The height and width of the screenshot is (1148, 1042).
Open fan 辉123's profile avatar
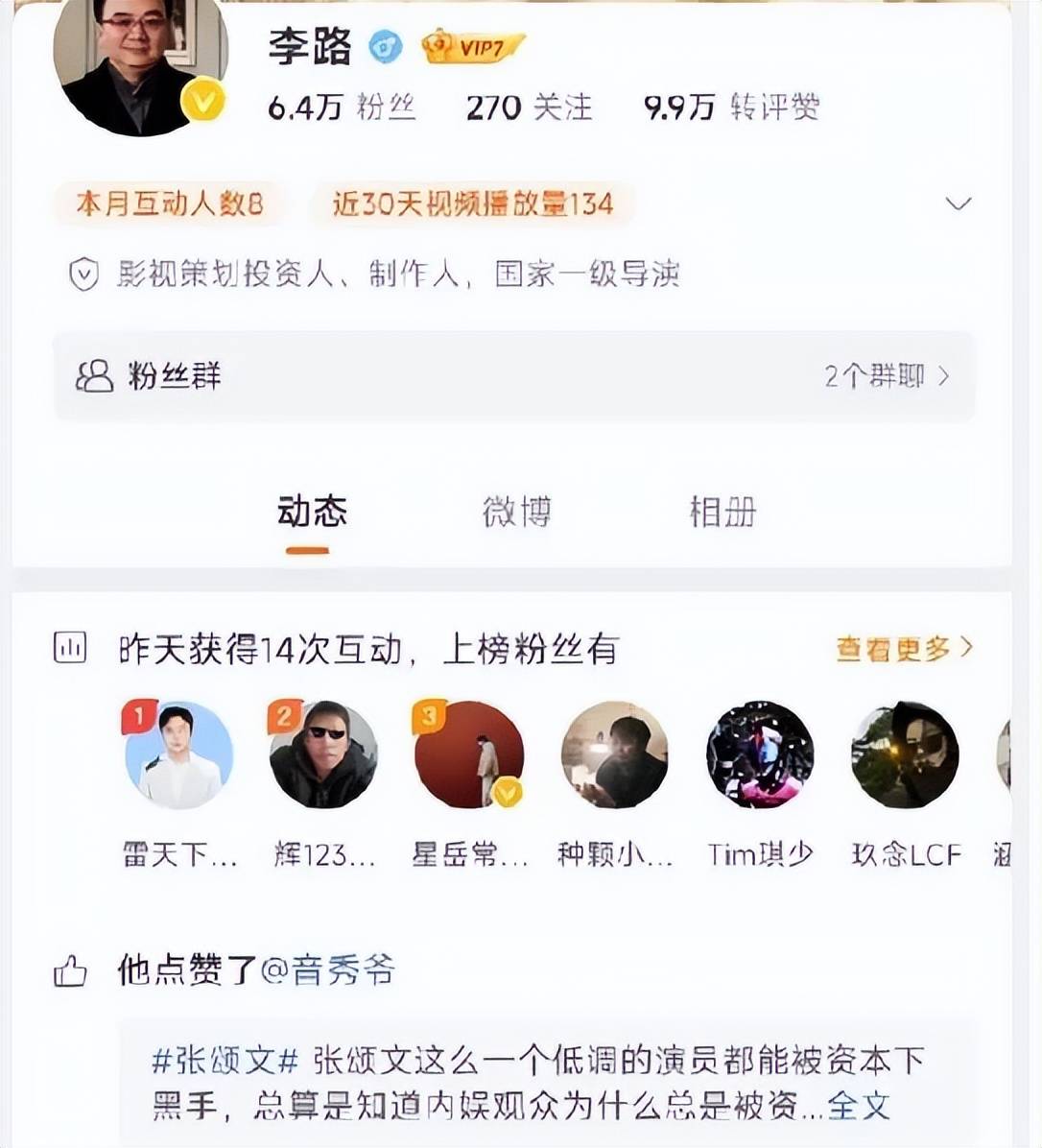click(323, 755)
